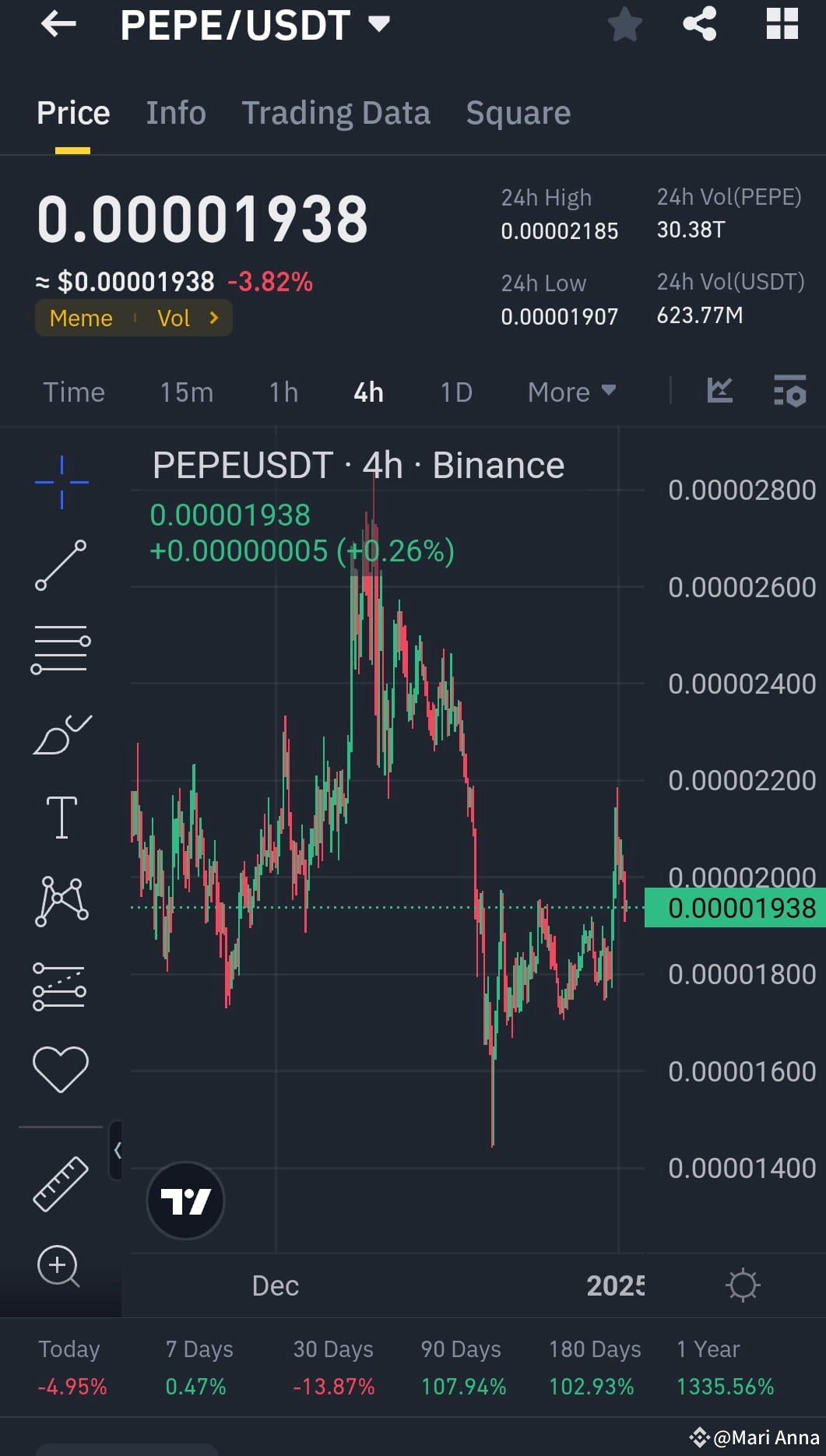
Task: Toggle the chart theme brightness sun icon
Action: tap(743, 1285)
